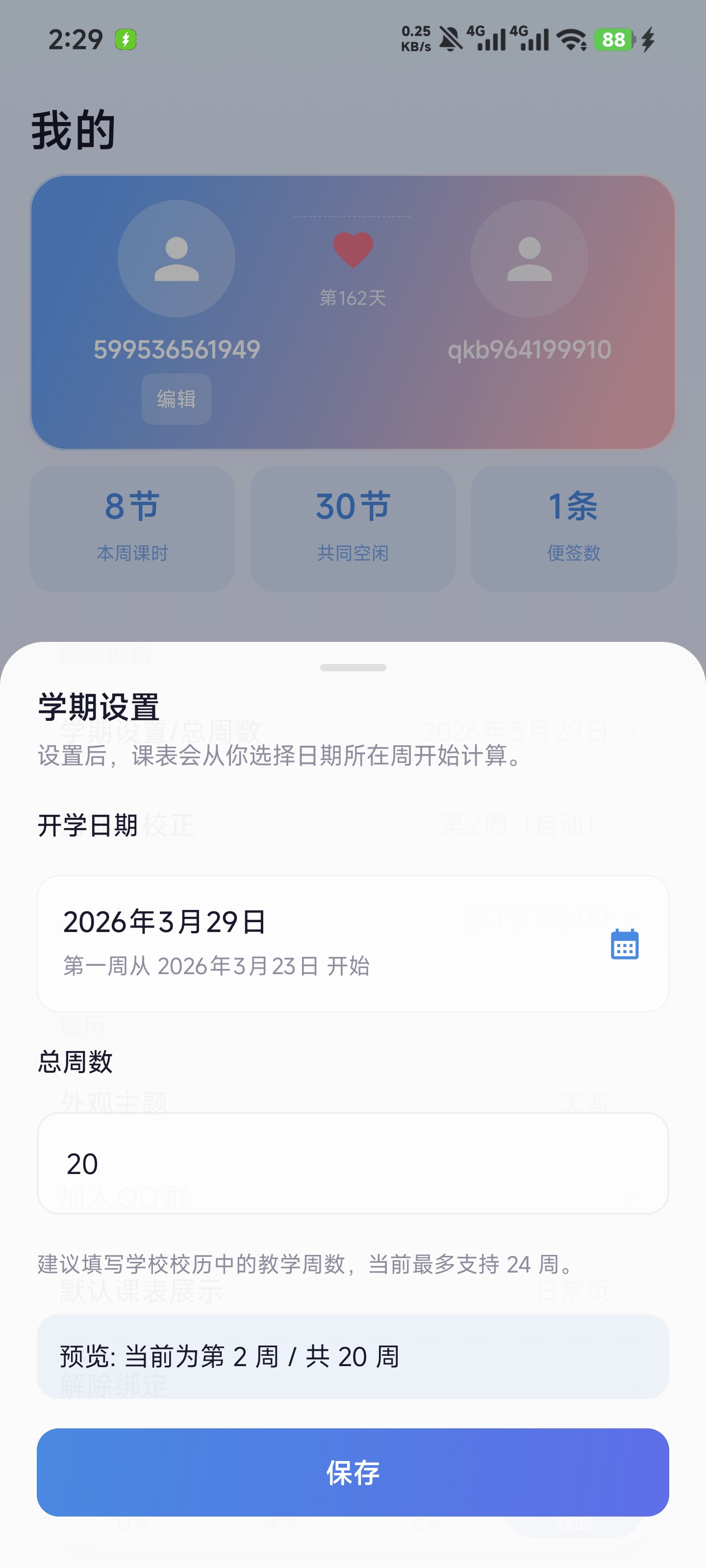The height and width of the screenshot is (1568, 706).
Task: Tap the 4G signal icon in the status bar
Action: pyautogui.click(x=491, y=38)
